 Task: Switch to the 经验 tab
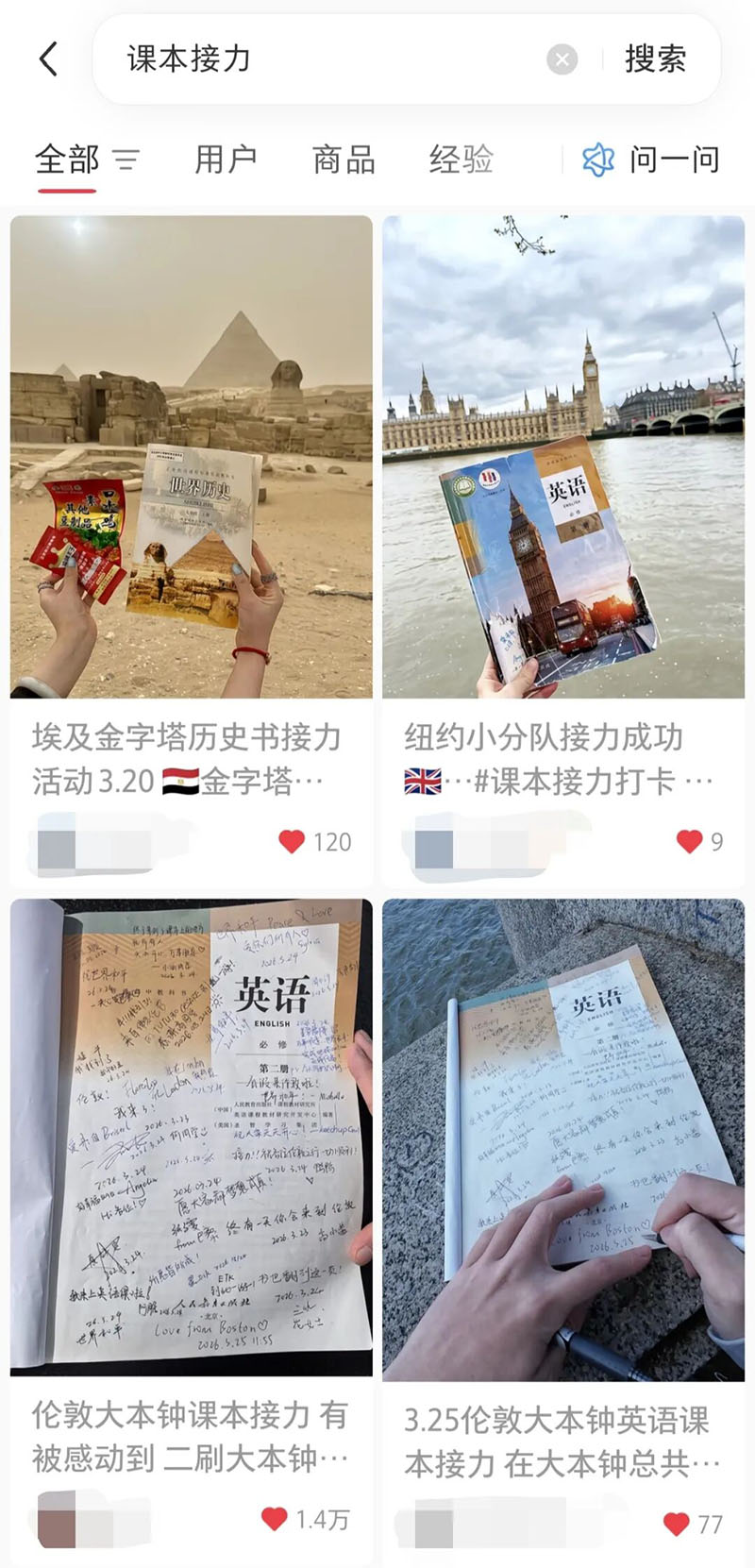(x=461, y=160)
